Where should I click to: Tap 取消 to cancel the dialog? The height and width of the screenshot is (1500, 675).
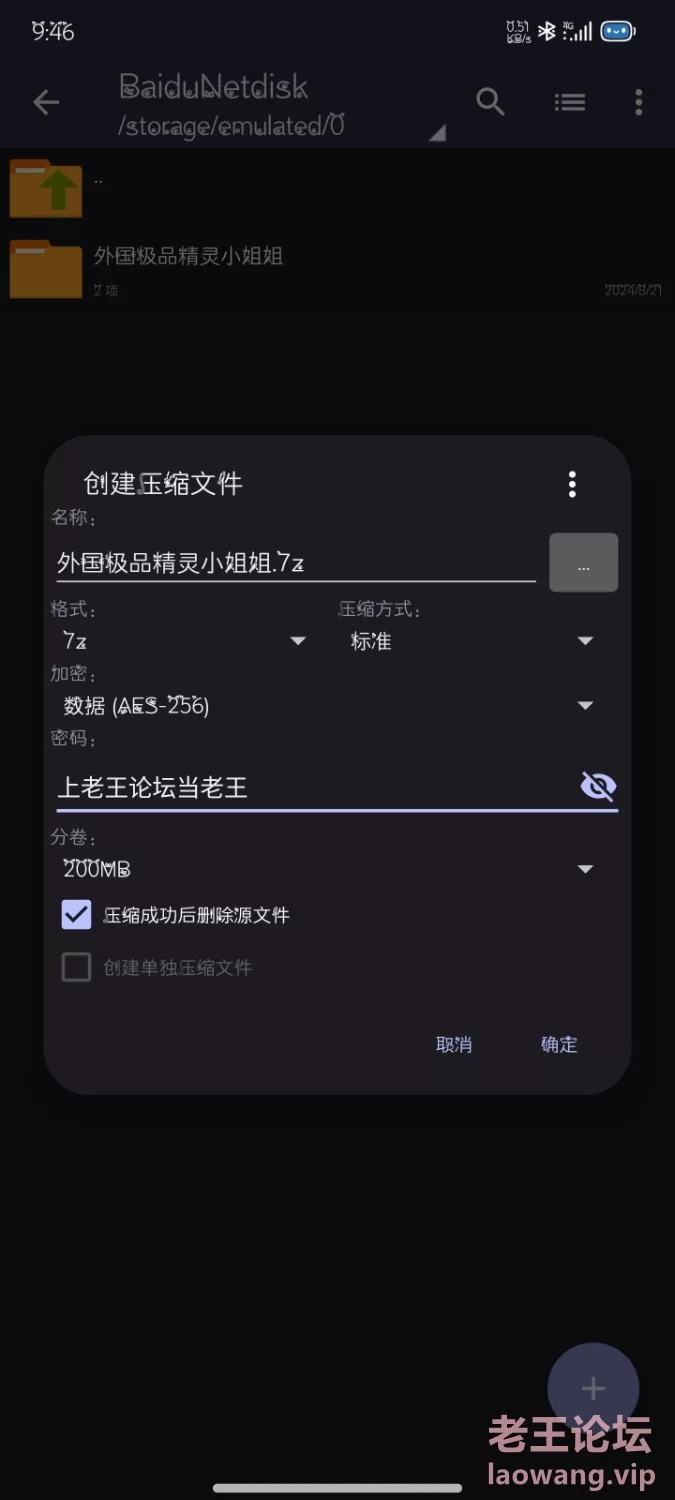[454, 1045]
